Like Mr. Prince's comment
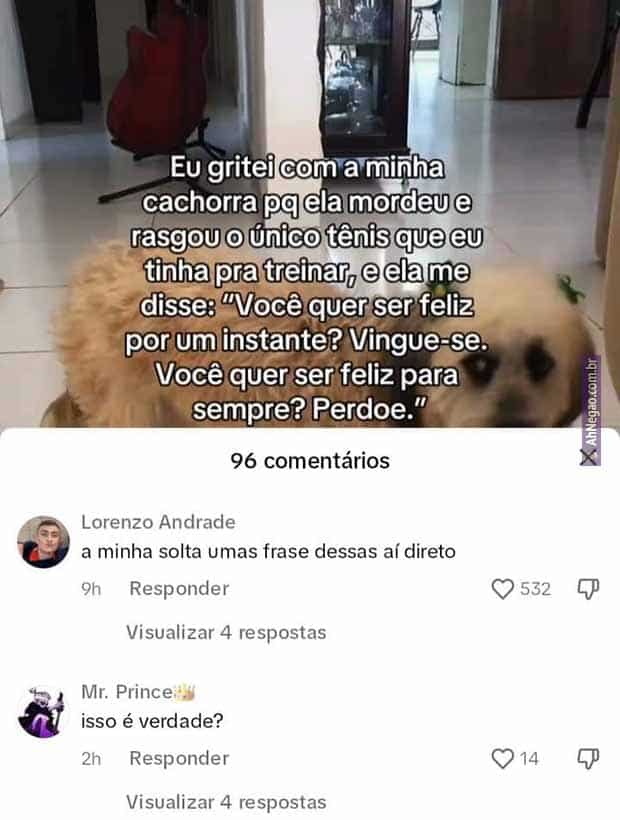This screenshot has width=620, height=820. click(503, 759)
